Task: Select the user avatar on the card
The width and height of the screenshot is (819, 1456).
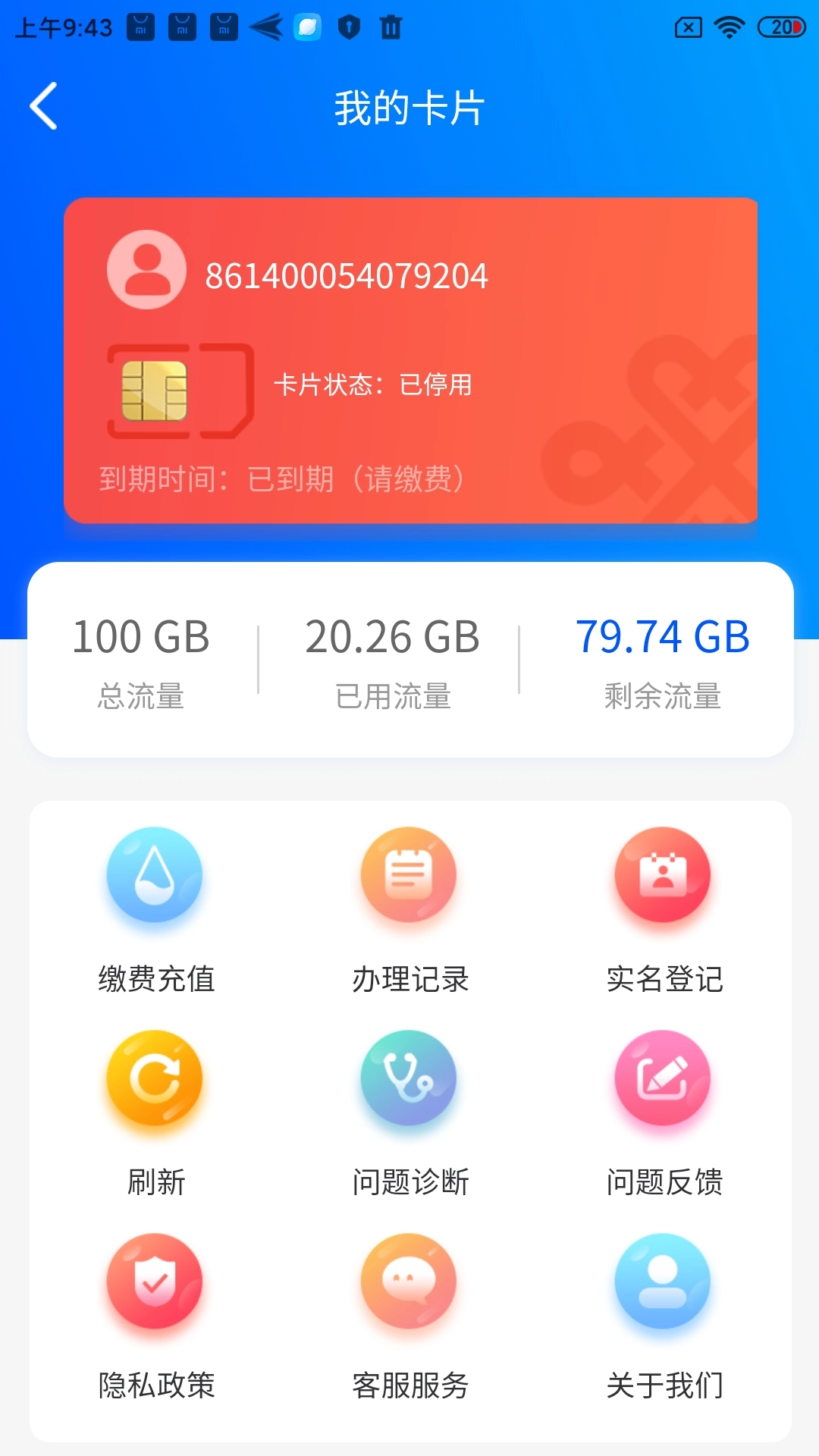Action: pyautogui.click(x=147, y=268)
